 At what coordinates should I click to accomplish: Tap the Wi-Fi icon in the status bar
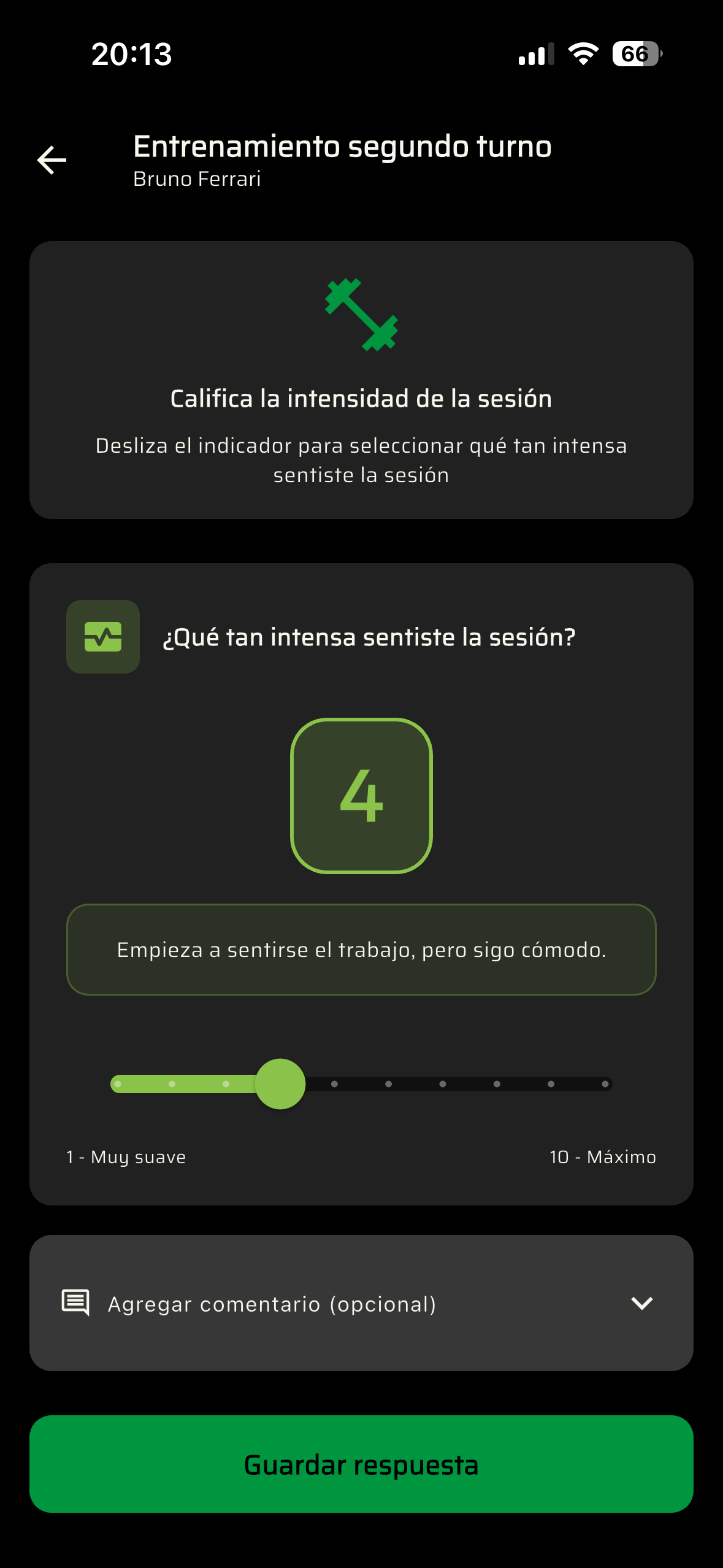coord(583,54)
